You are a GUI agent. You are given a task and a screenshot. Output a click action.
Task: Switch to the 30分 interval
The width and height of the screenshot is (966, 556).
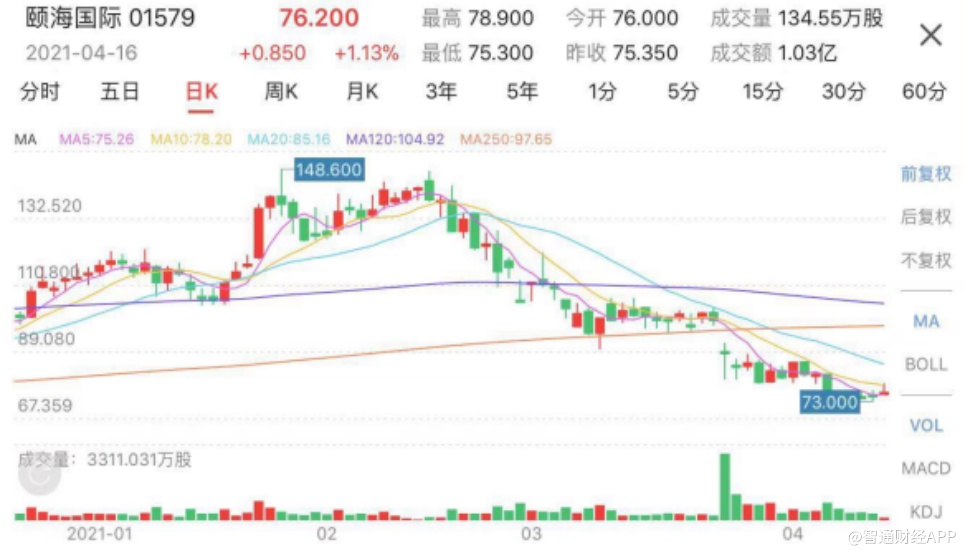[x=842, y=93]
